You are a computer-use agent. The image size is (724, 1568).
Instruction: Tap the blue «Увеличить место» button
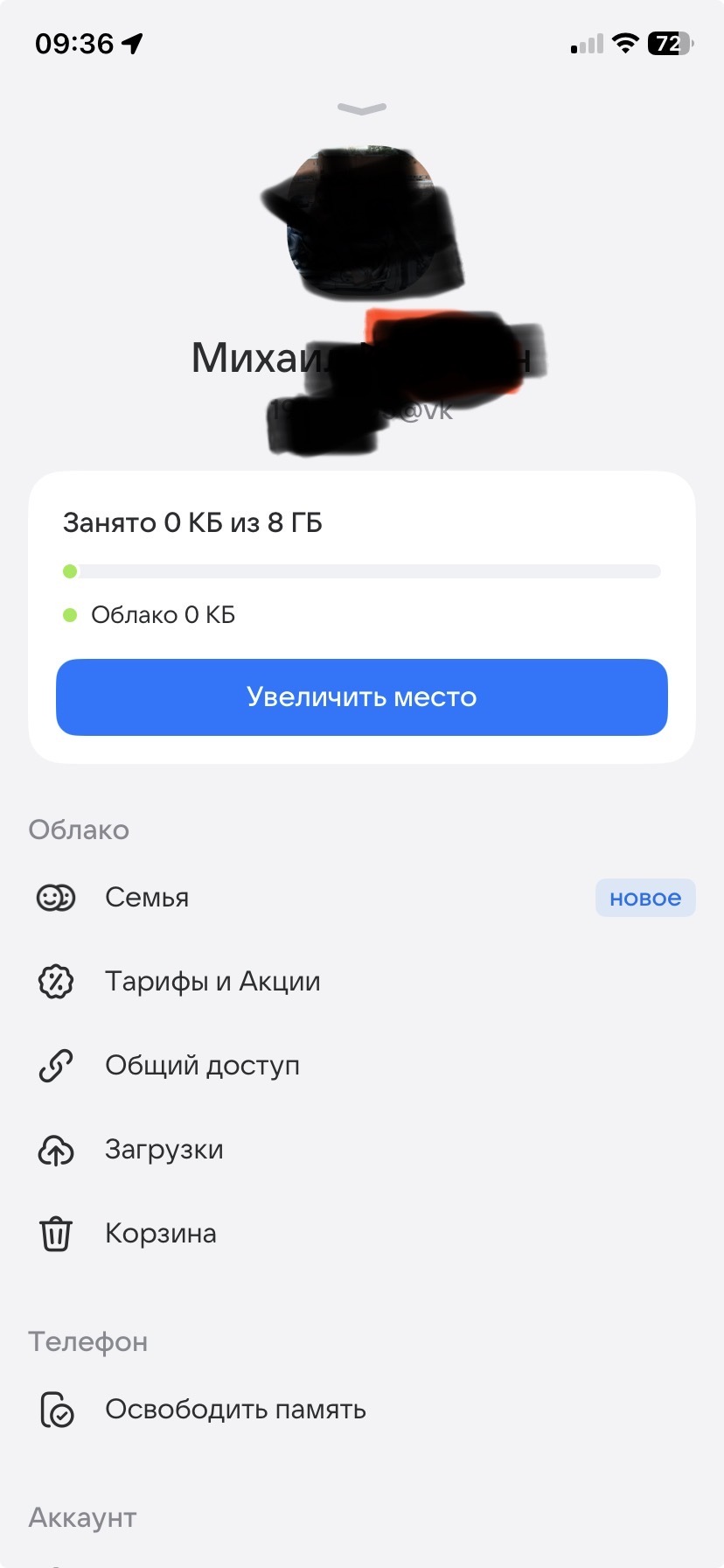[361, 696]
